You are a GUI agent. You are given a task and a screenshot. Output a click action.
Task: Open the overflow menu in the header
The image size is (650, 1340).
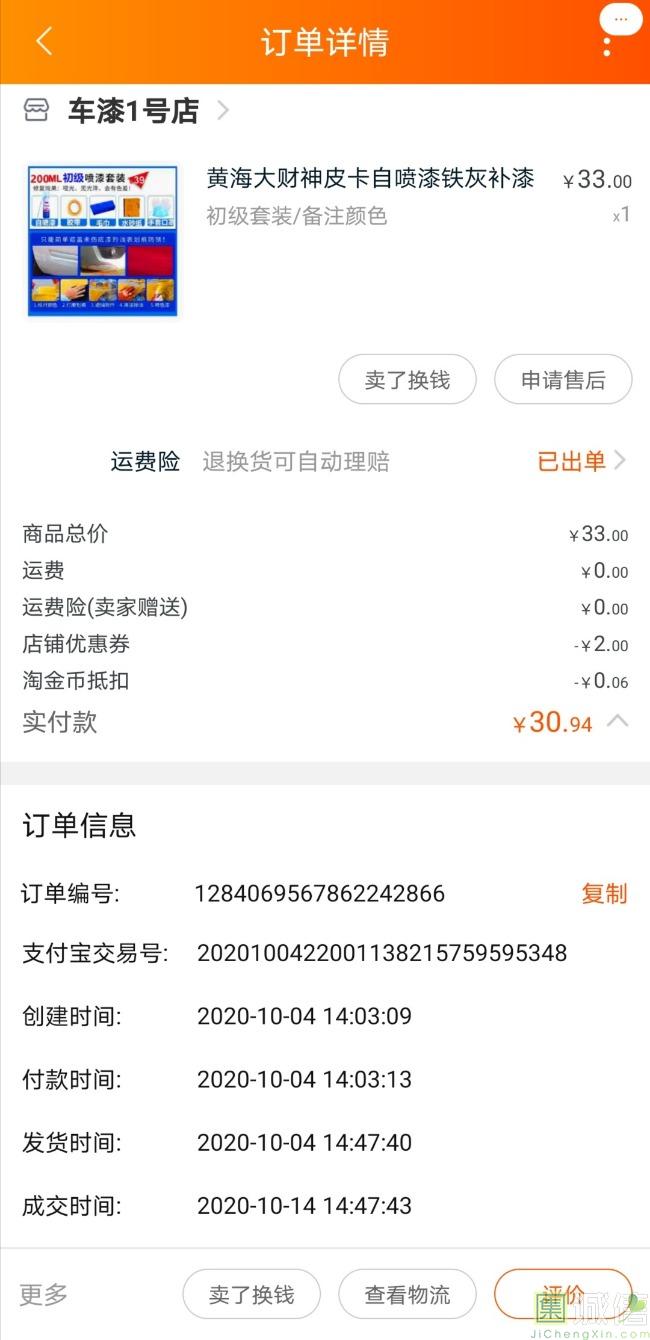607,46
